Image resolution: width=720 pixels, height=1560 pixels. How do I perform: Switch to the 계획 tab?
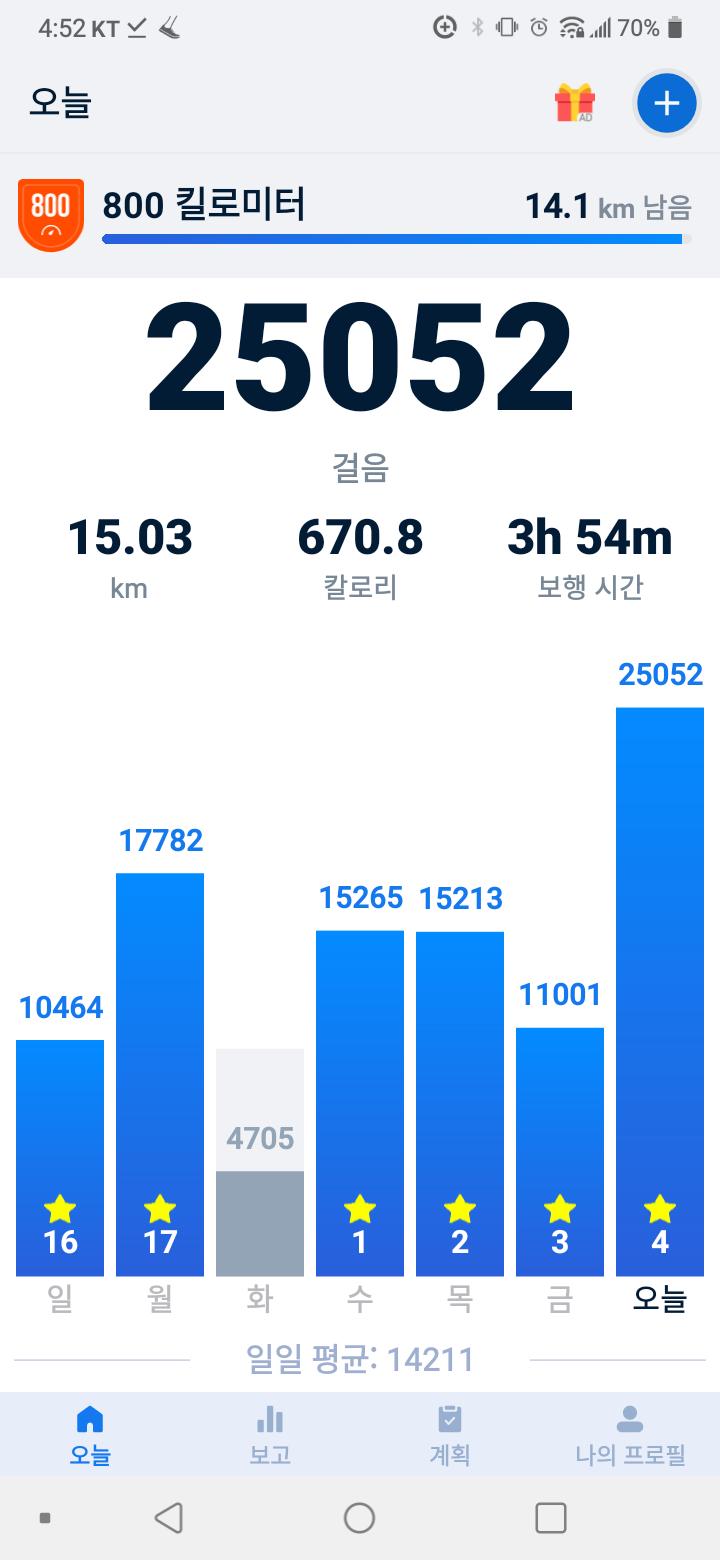click(x=450, y=1434)
